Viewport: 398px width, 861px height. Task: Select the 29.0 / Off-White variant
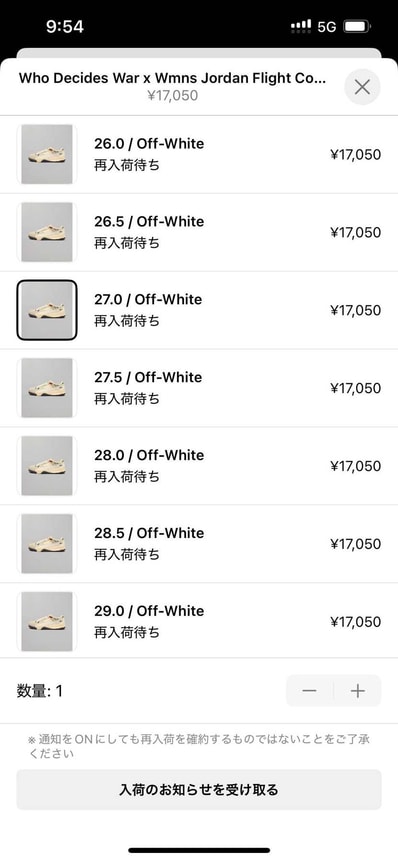(x=199, y=621)
